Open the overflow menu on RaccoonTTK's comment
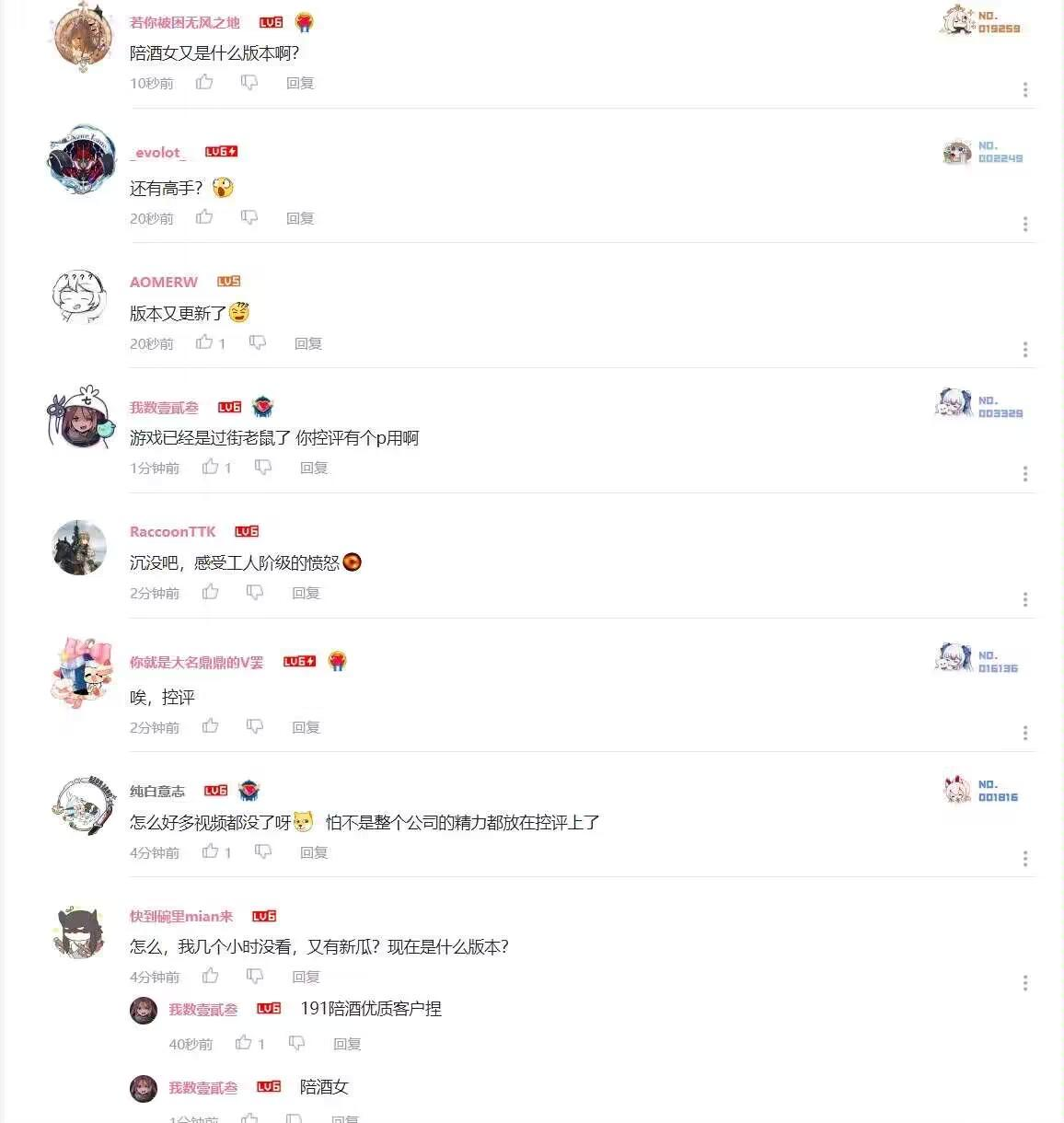Screen dimensions: 1064x1123 point(1024,600)
